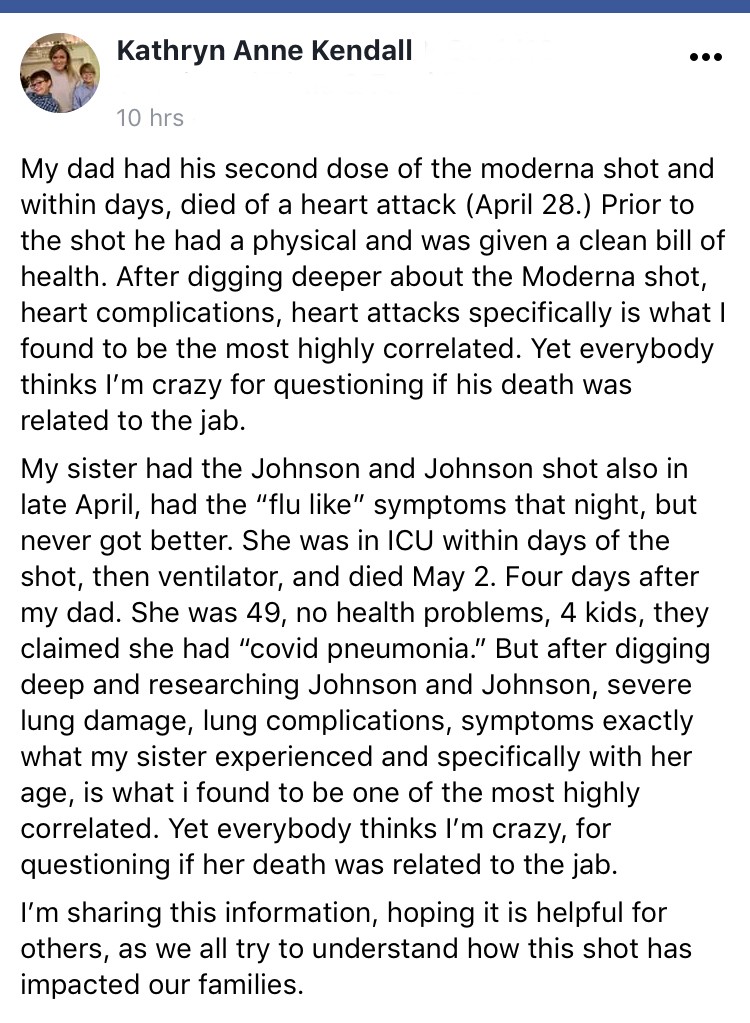The height and width of the screenshot is (1023, 750).
Task: Open Kathryn Anne Kendall's profile picture
Action: tap(60, 73)
